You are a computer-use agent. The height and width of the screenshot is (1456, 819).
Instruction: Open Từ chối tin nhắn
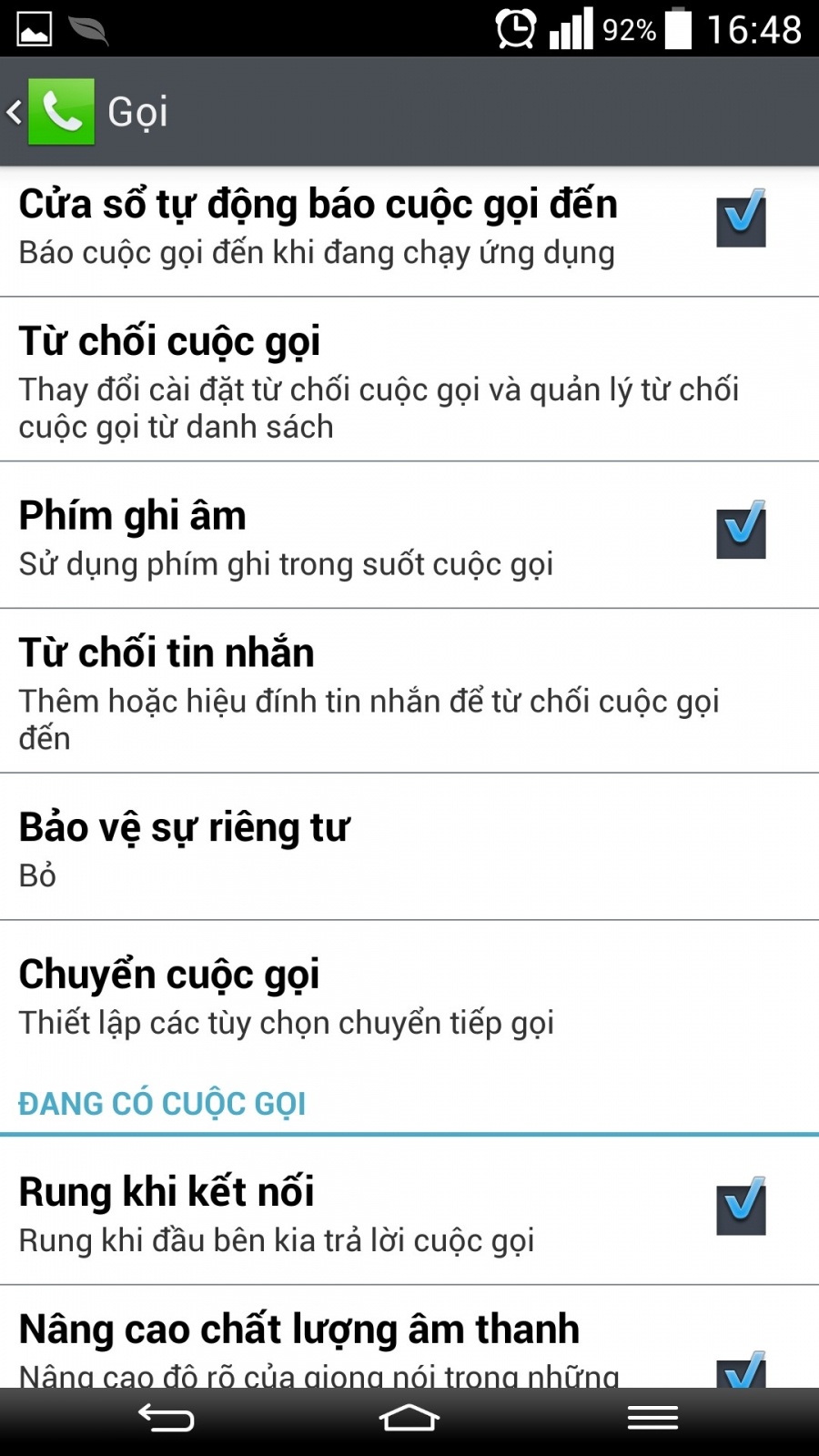pyautogui.click(x=409, y=691)
